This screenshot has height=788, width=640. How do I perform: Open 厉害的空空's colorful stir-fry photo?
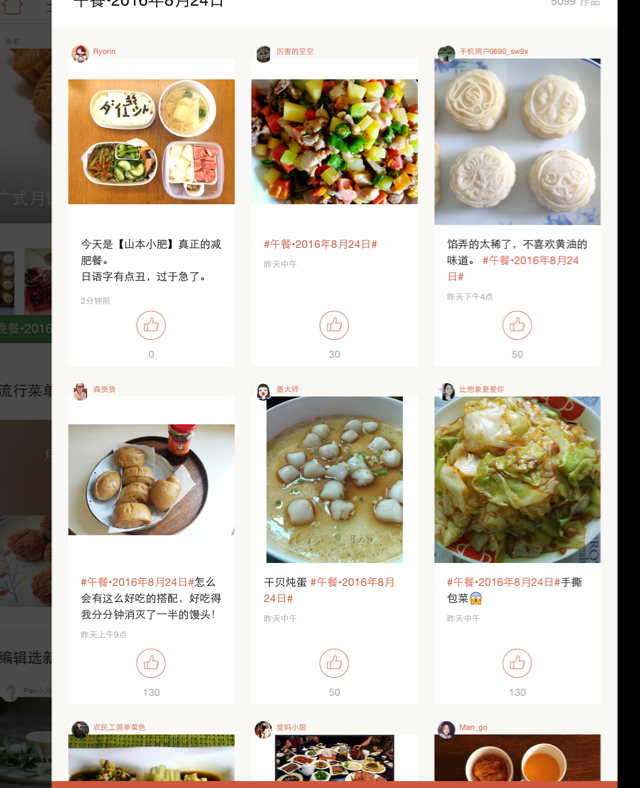334,141
